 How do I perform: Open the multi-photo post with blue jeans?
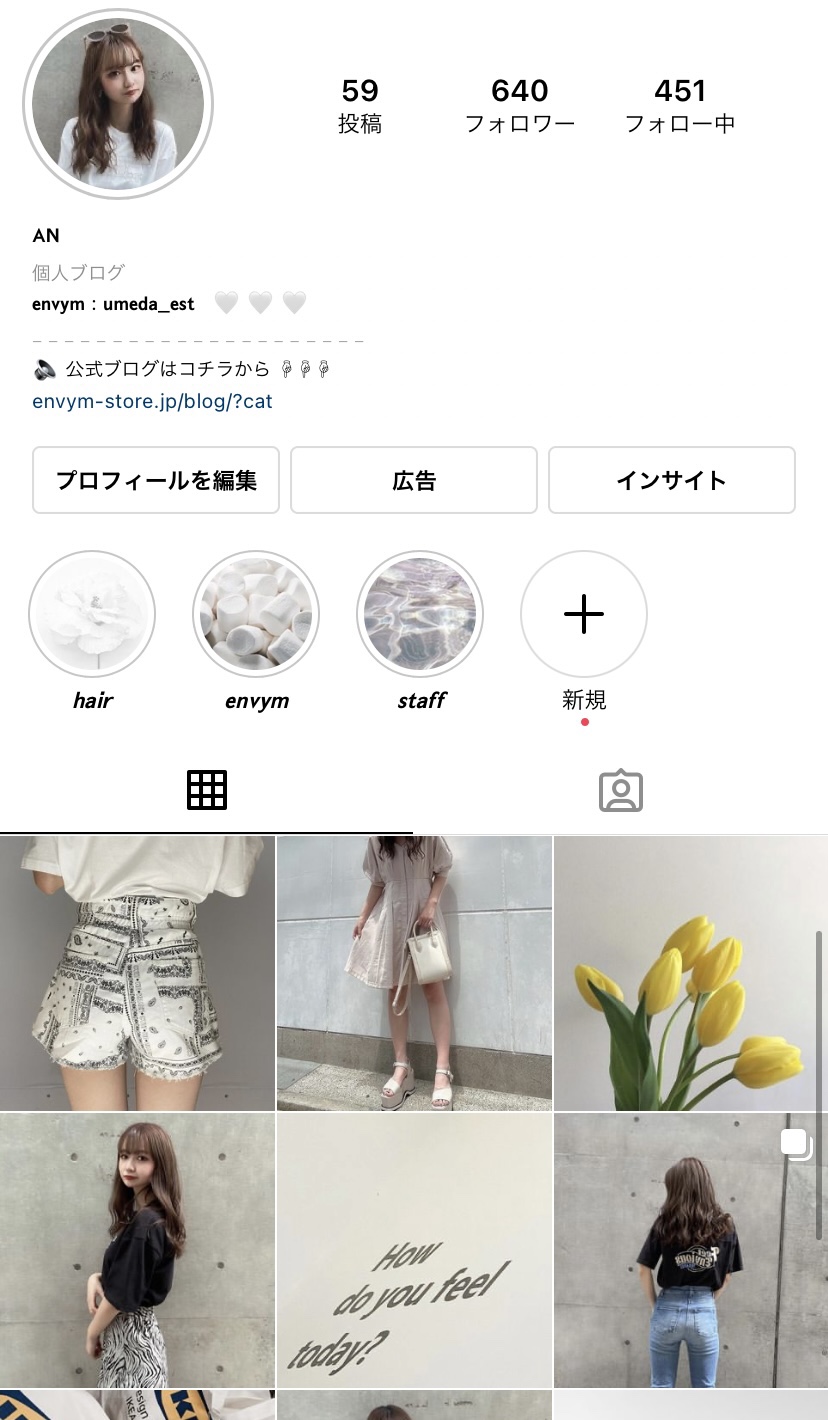691,1250
